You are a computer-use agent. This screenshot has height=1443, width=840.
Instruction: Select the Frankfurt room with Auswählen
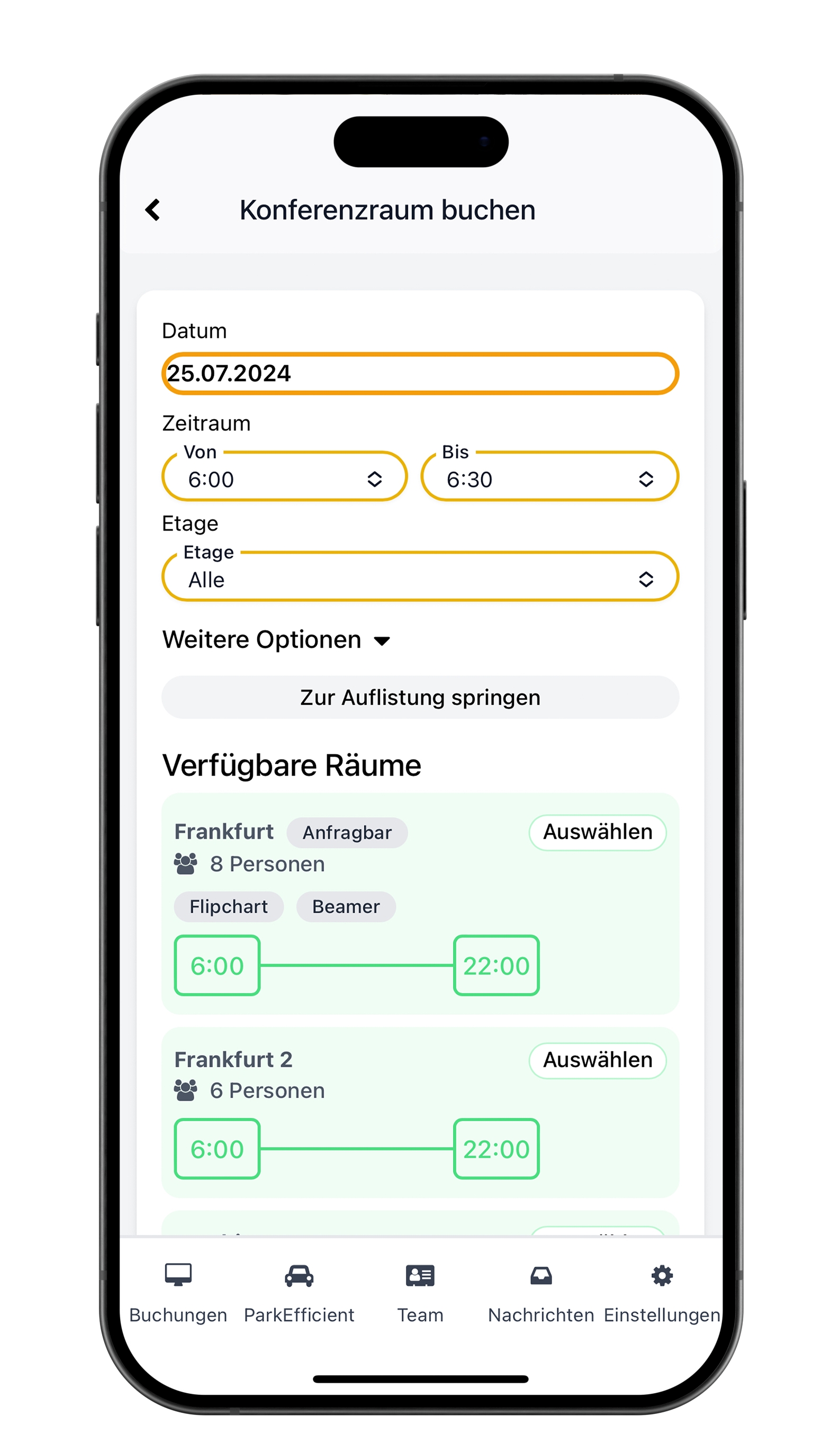[597, 832]
